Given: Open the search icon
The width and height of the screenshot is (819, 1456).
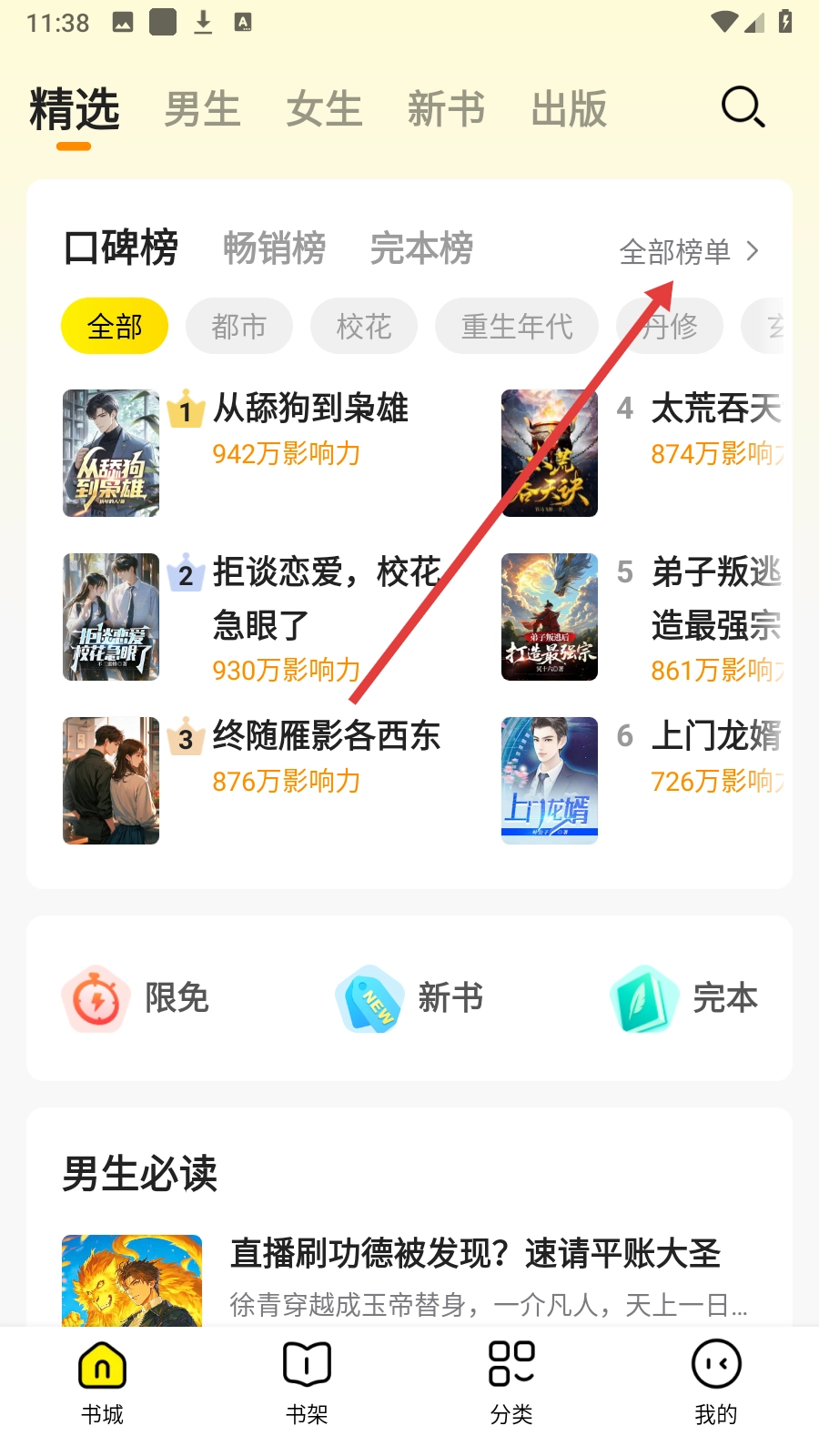Looking at the screenshot, I should tap(743, 107).
